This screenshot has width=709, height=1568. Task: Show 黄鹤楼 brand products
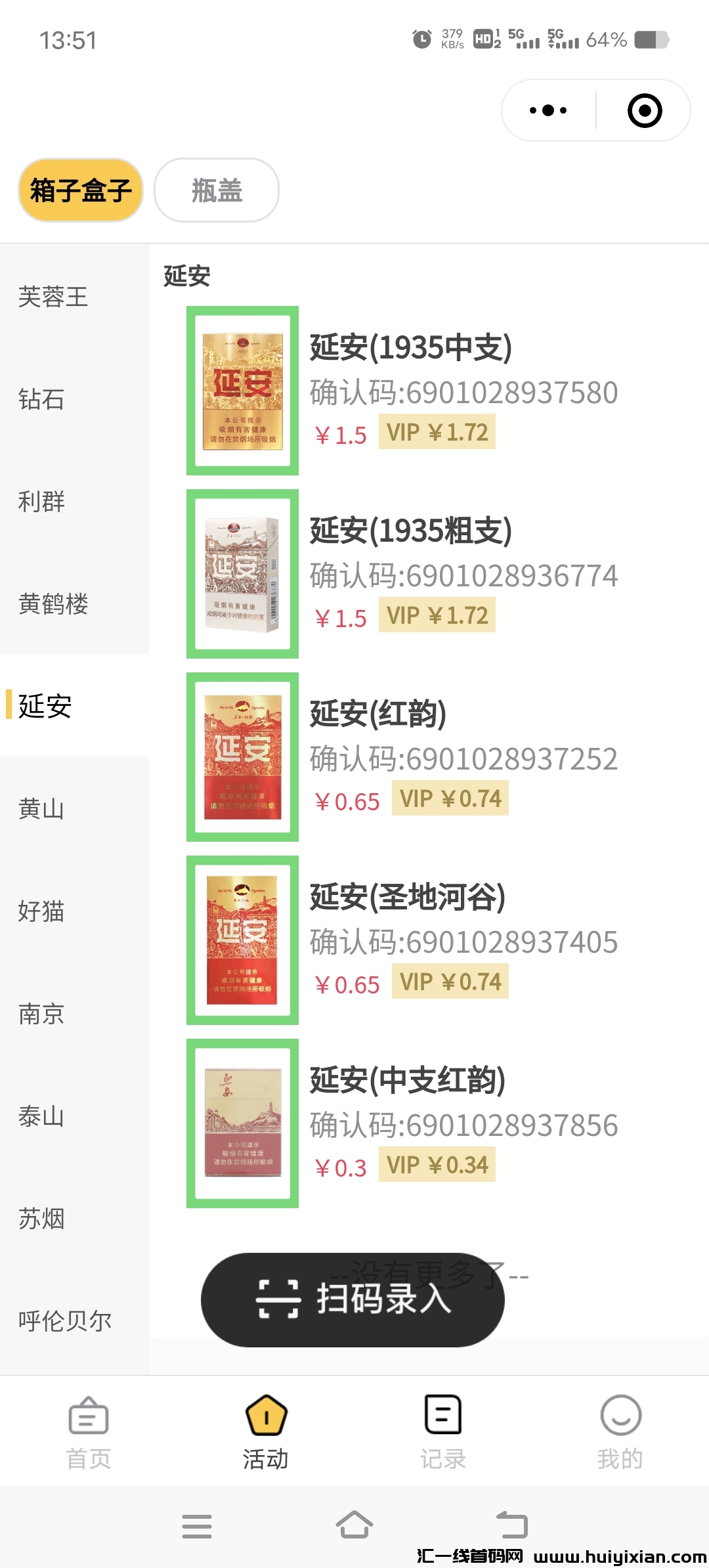click(53, 604)
